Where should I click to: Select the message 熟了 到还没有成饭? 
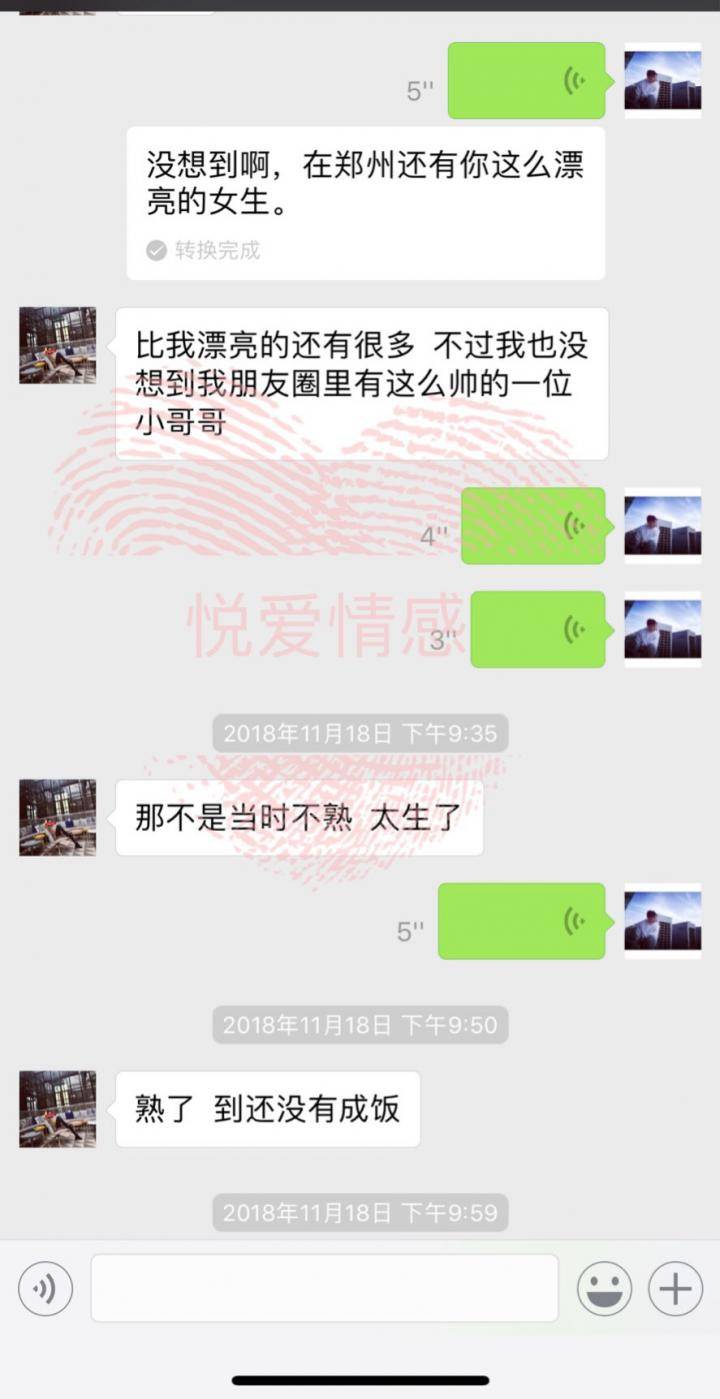267,1108
